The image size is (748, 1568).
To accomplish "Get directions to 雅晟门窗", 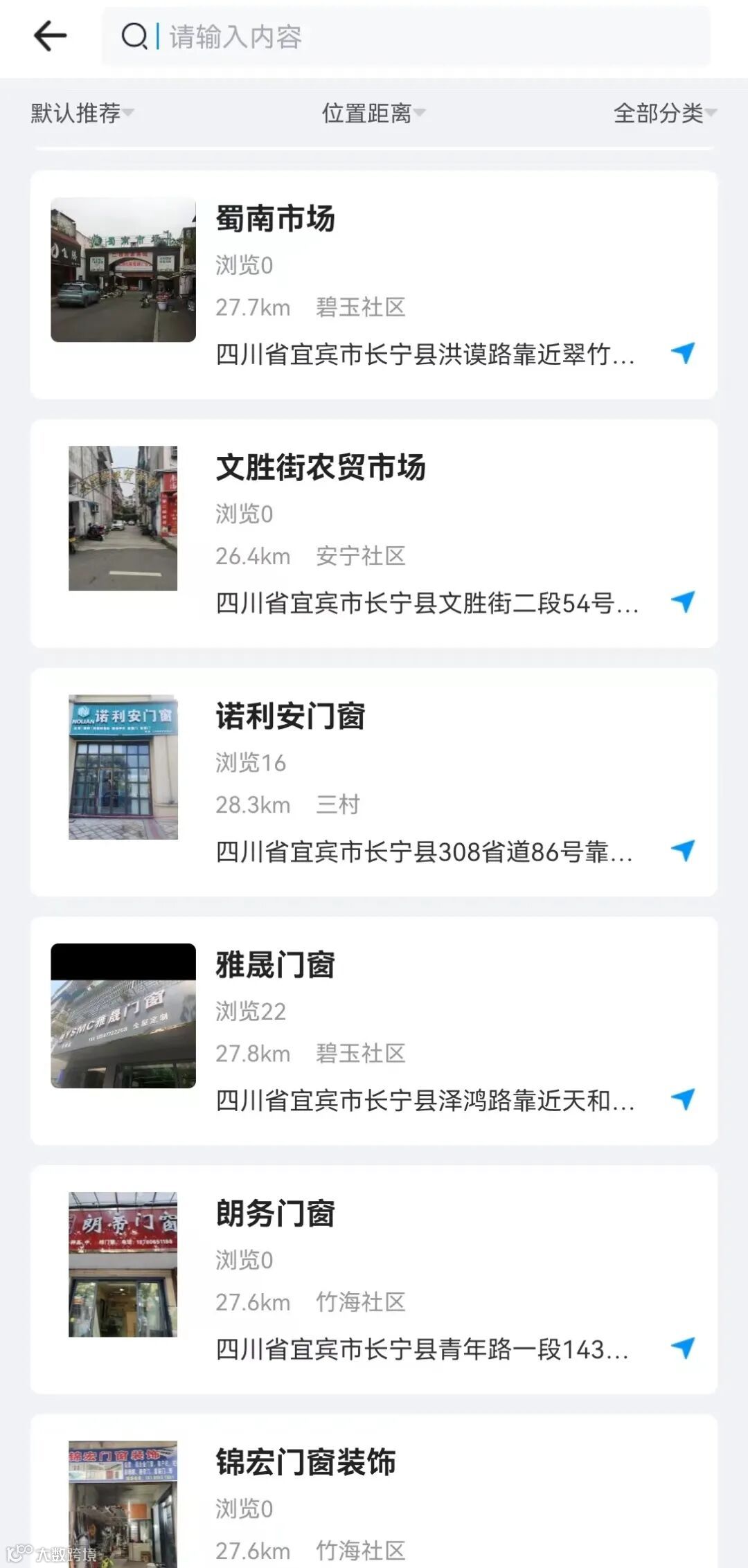I will pyautogui.click(x=683, y=1099).
